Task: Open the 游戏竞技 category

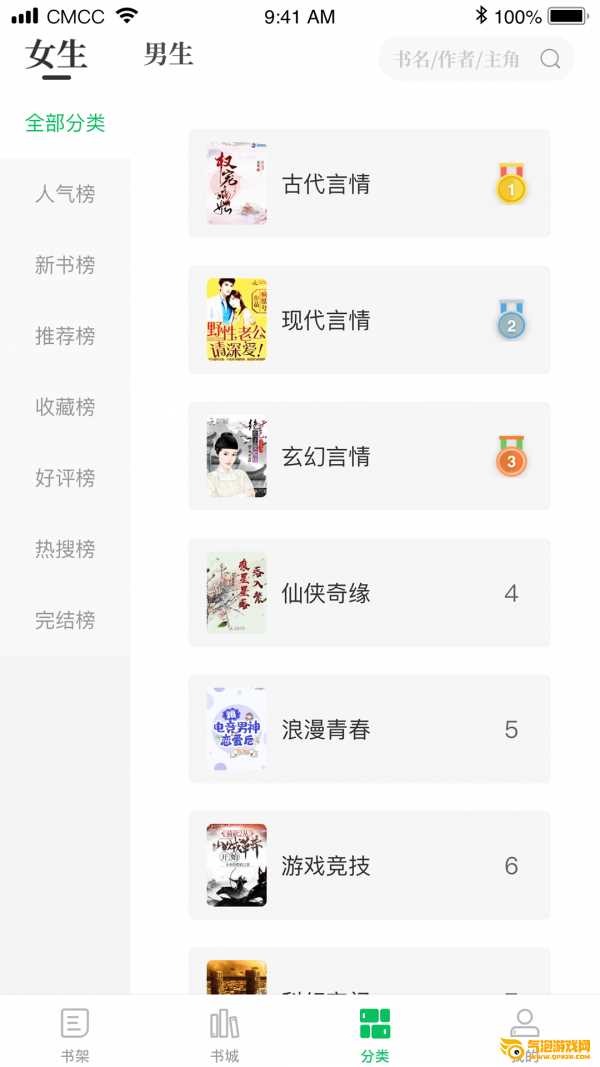Action: (x=369, y=866)
